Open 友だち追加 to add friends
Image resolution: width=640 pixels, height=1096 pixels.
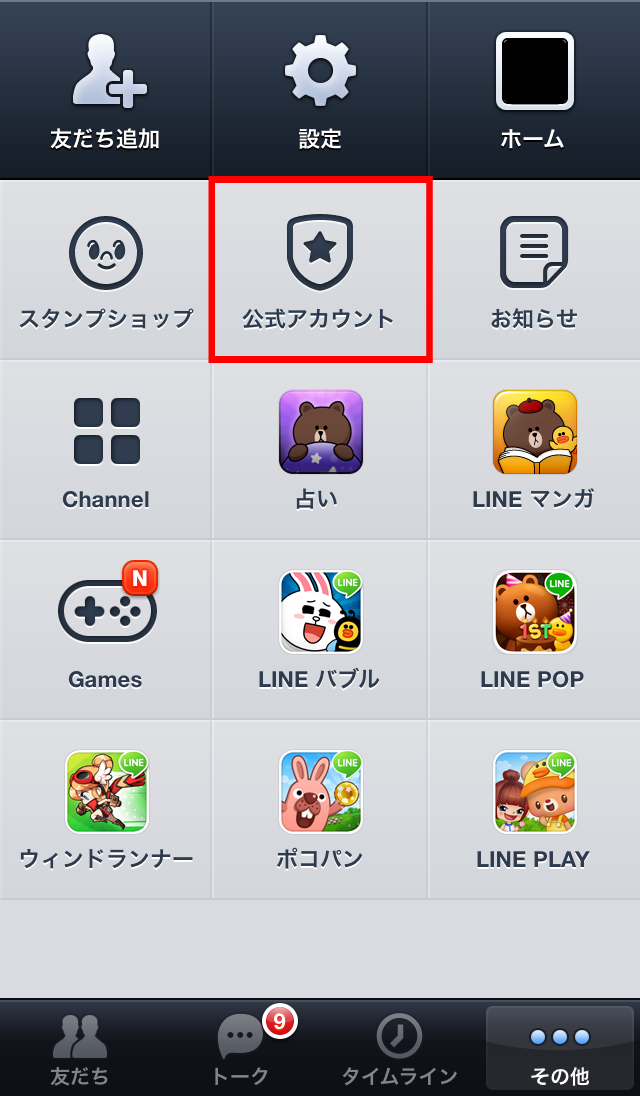click(105, 90)
